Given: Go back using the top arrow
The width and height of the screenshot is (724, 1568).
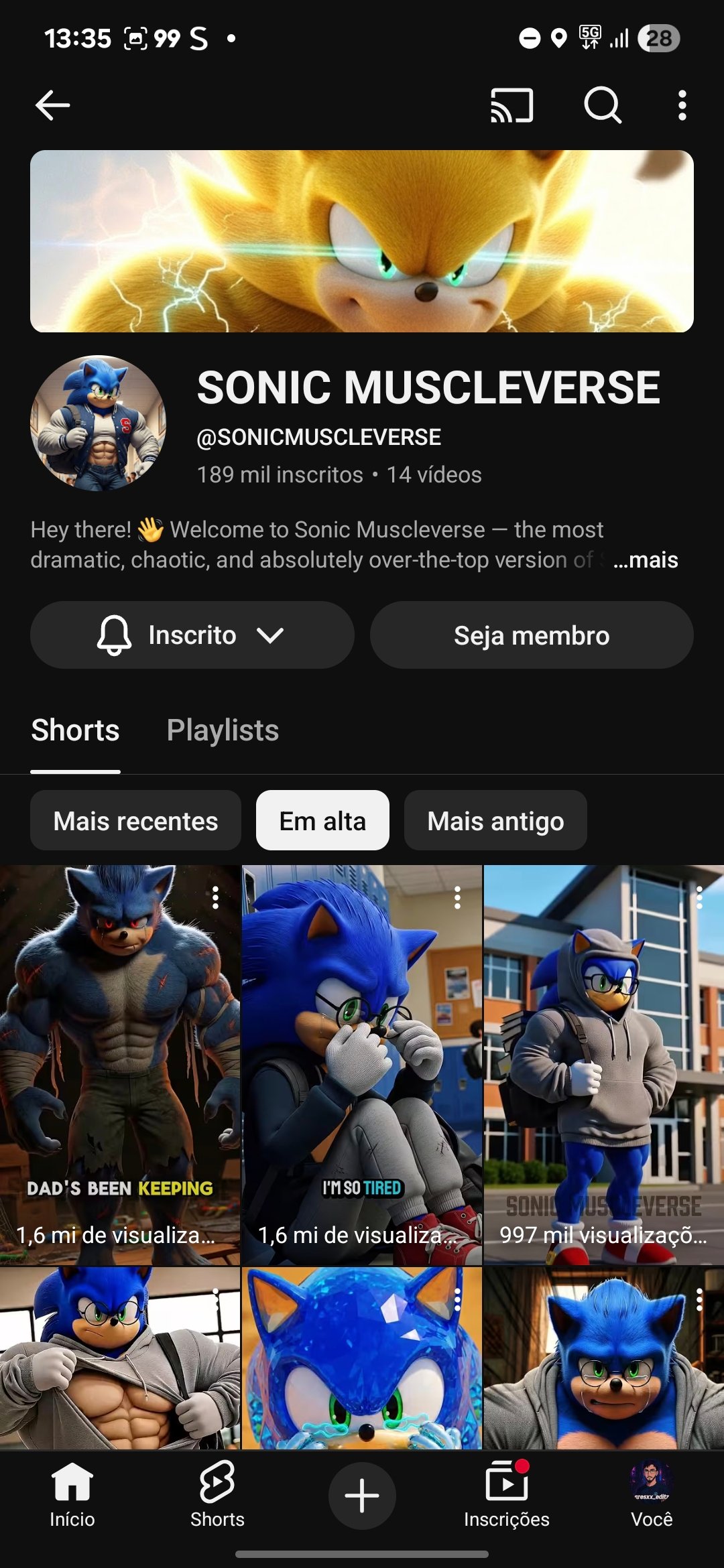Looking at the screenshot, I should [52, 105].
